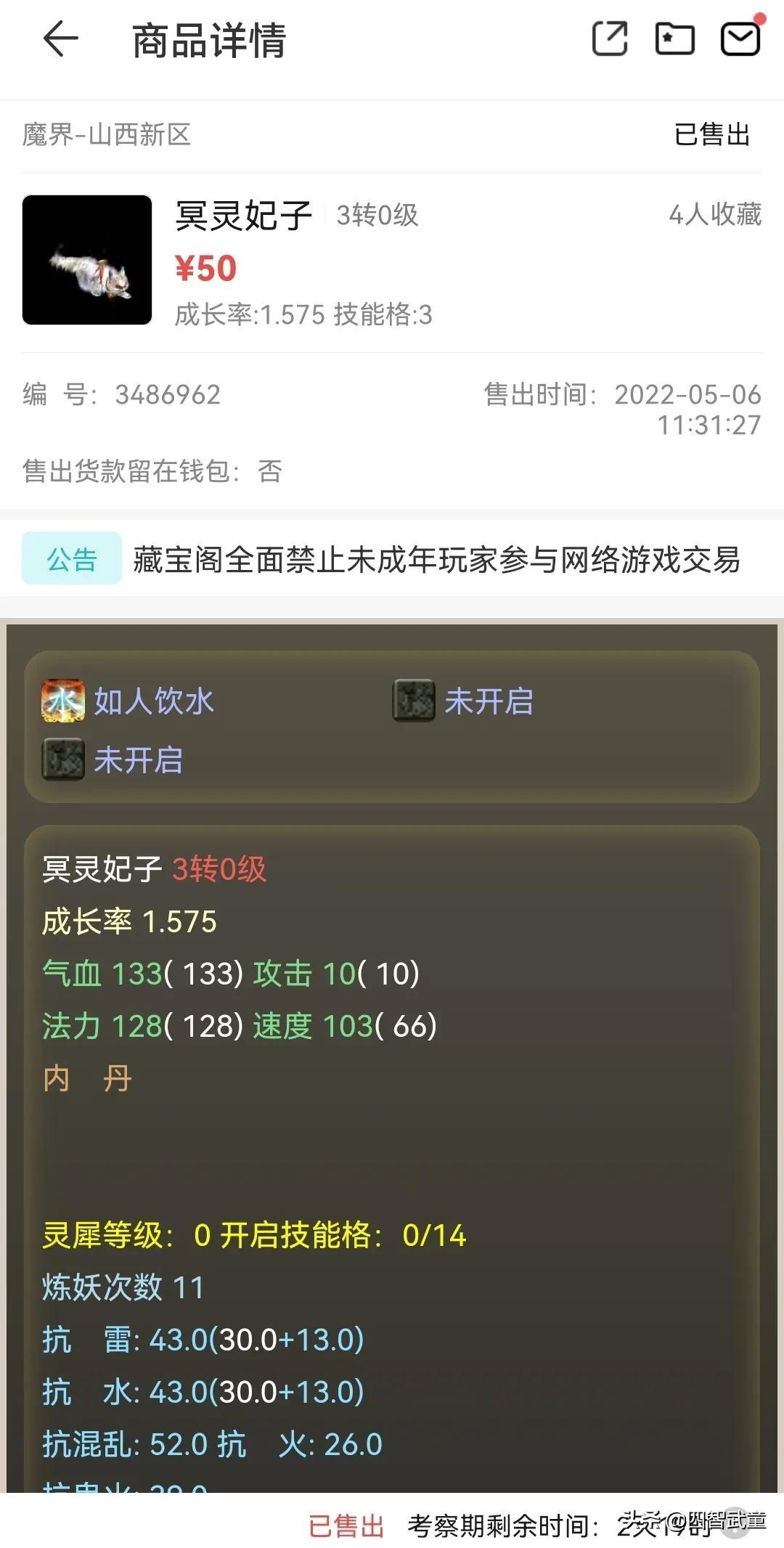View the 冥灵妃子 pet image
This screenshot has width=784, height=1548.
click(87, 260)
